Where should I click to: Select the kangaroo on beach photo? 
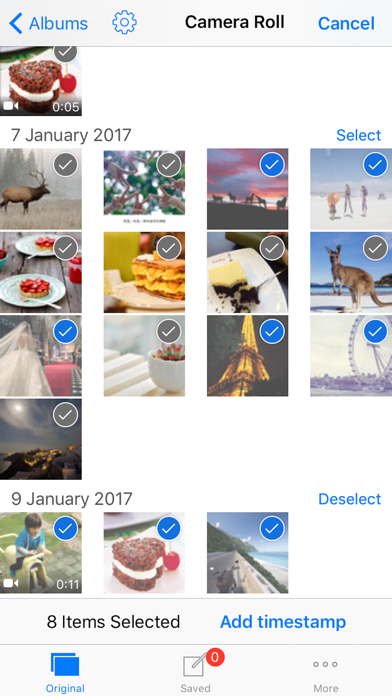tap(351, 272)
